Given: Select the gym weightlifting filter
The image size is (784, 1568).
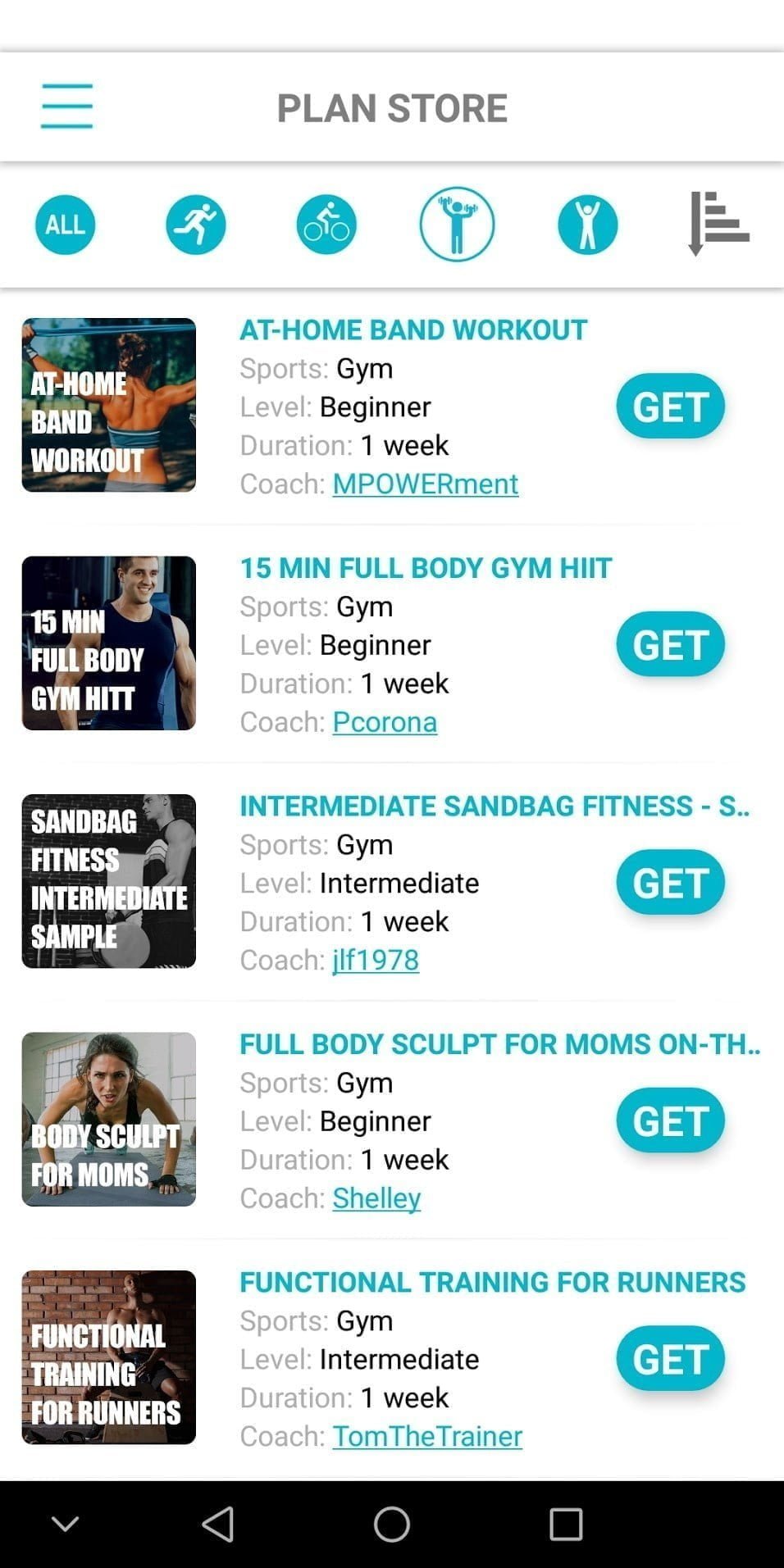Looking at the screenshot, I should [457, 225].
